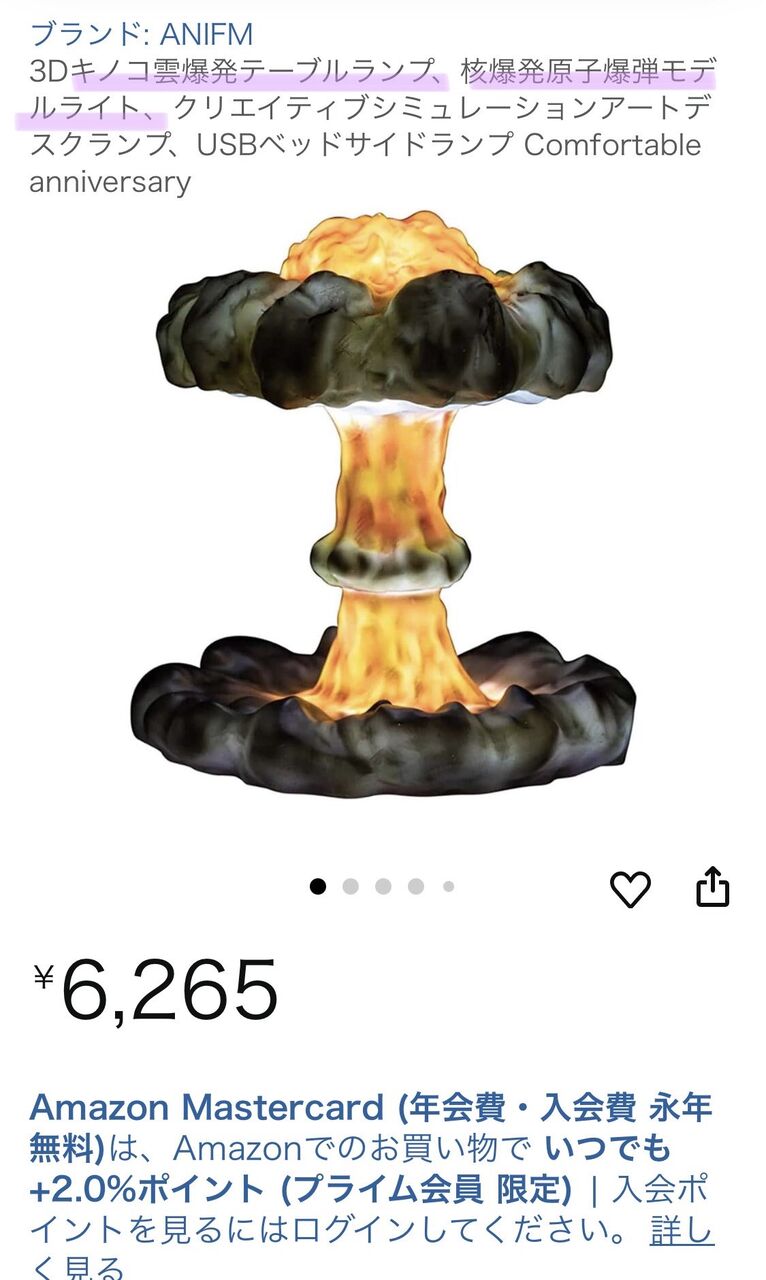Share this product listing
The image size is (766, 1280).
(712, 887)
